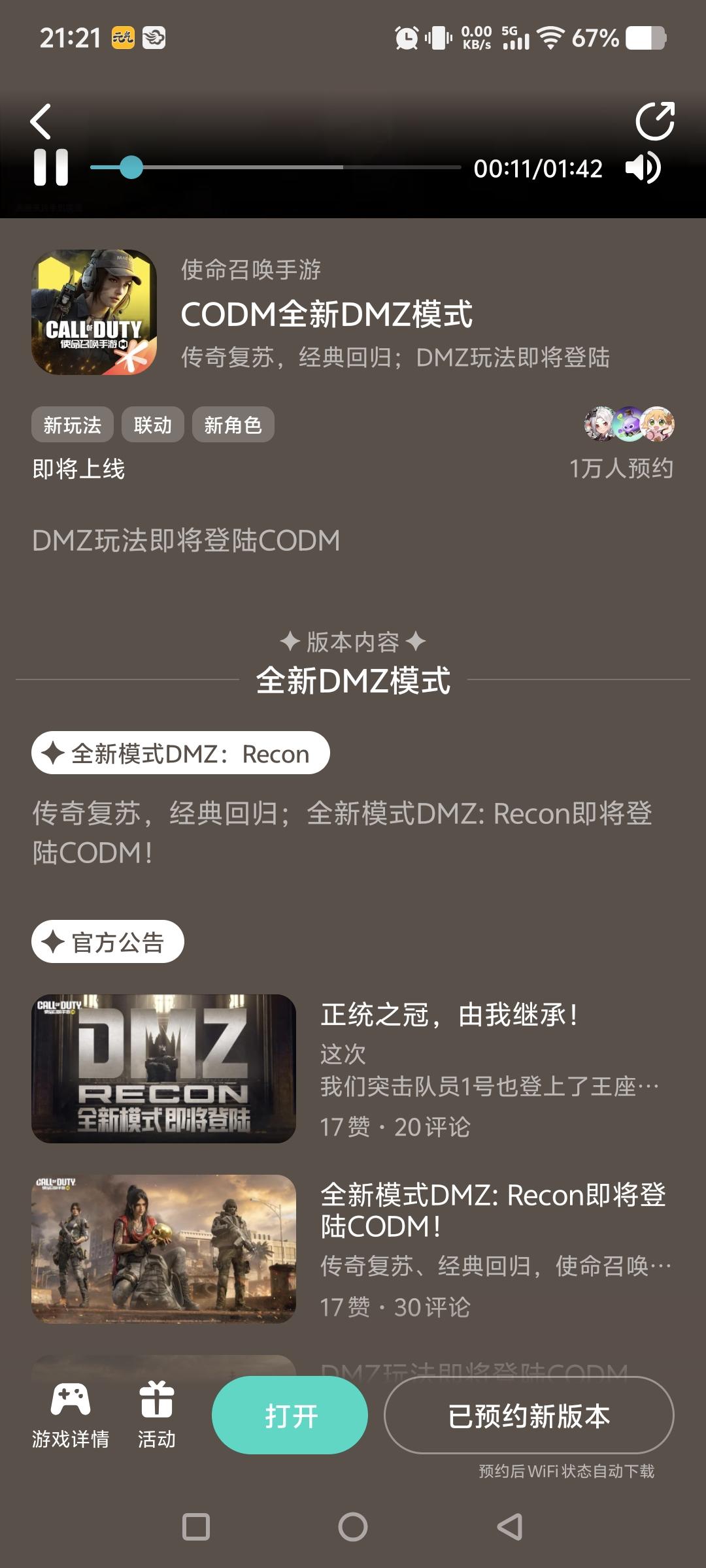Go to the system home screen
The width and height of the screenshot is (706, 1568).
(353, 1527)
